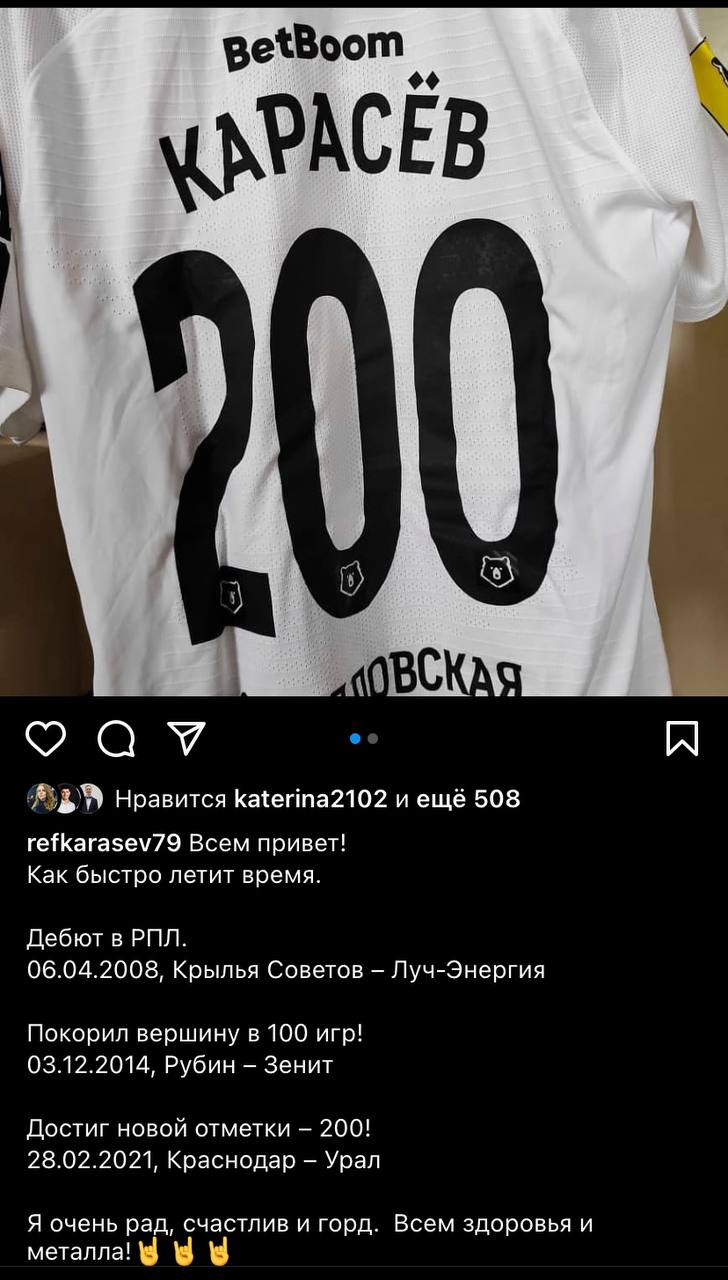Open comments on this post
The width and height of the screenshot is (728, 1280).
click(116, 739)
